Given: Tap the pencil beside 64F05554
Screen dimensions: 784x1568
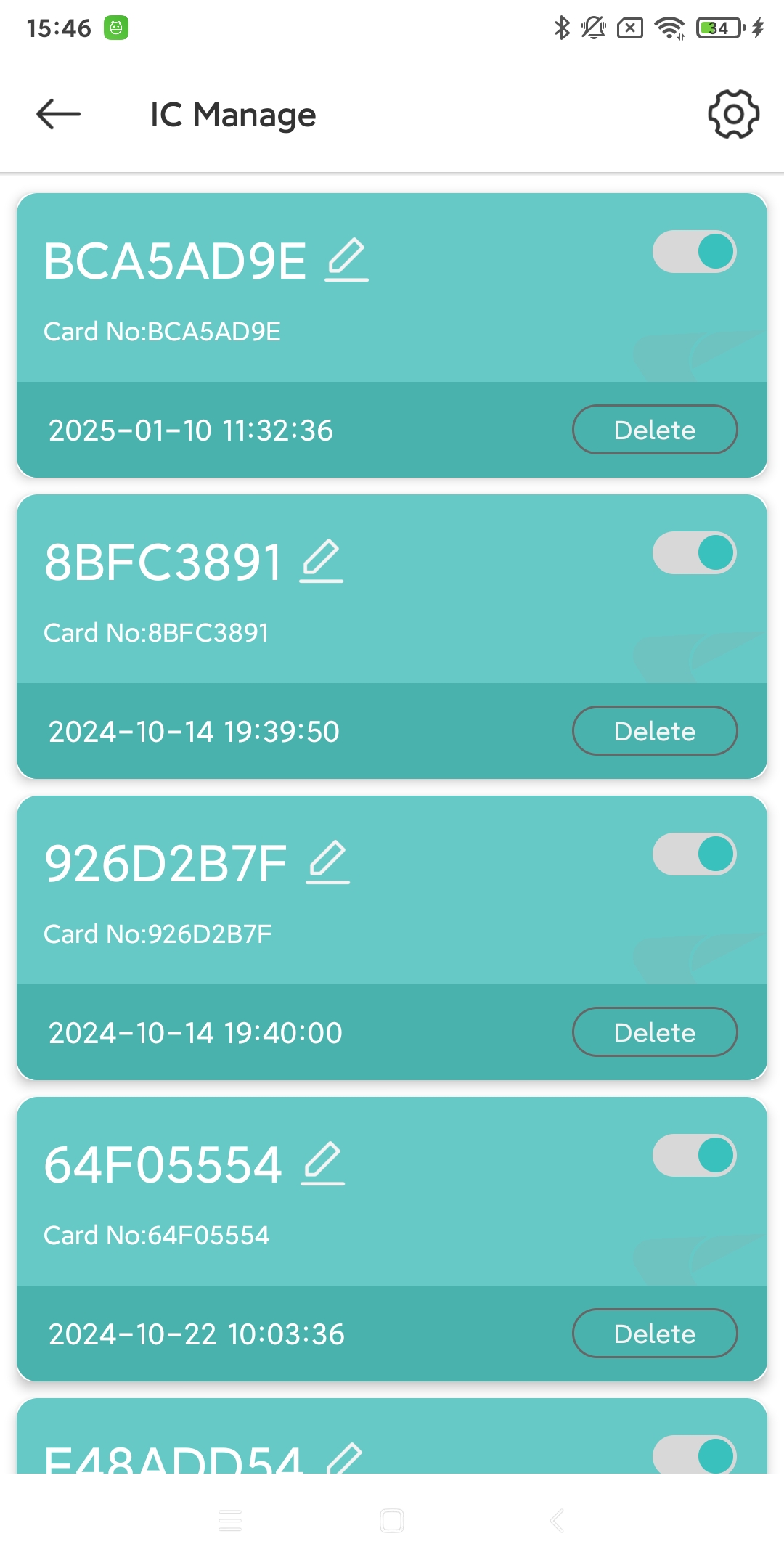Looking at the screenshot, I should click(x=323, y=1164).
